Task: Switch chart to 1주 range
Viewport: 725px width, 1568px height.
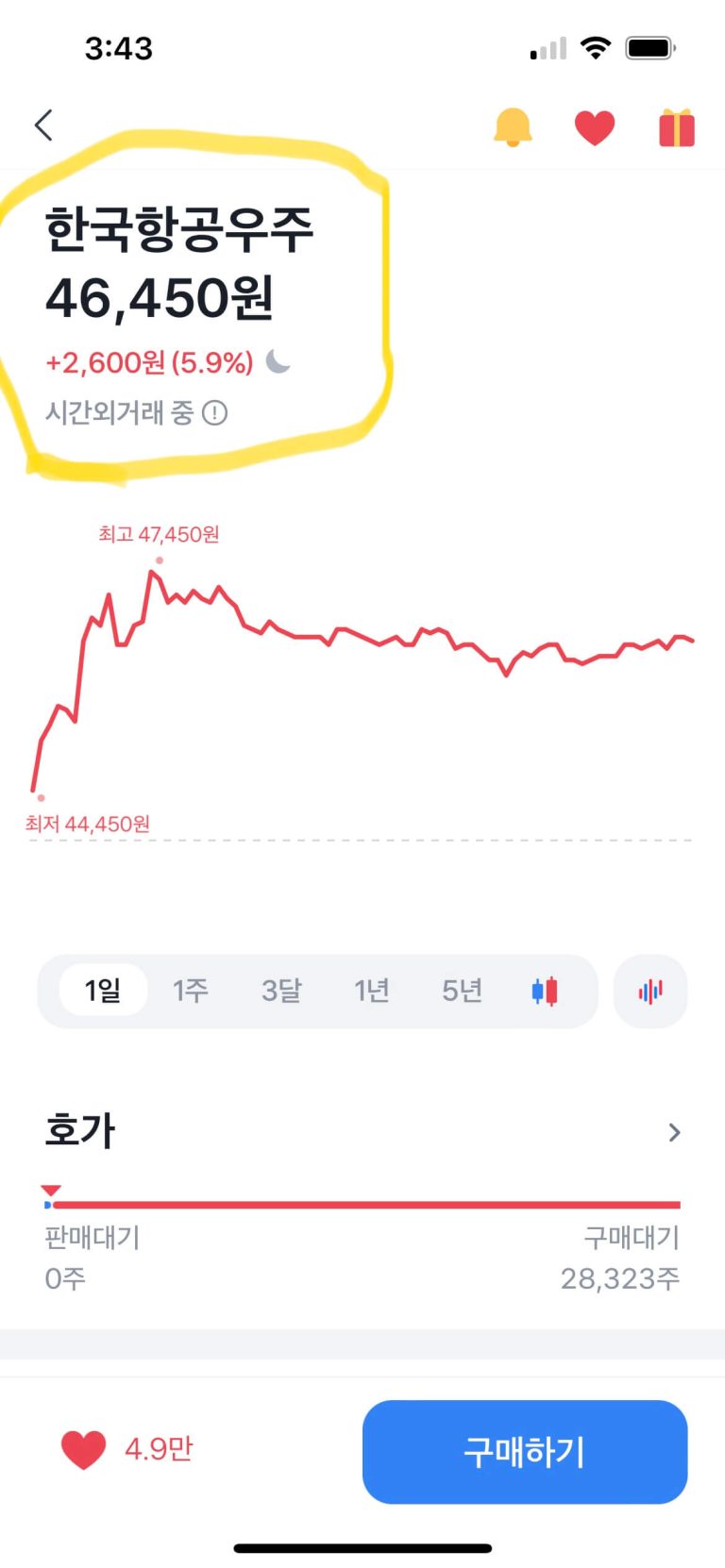Action: [x=190, y=991]
